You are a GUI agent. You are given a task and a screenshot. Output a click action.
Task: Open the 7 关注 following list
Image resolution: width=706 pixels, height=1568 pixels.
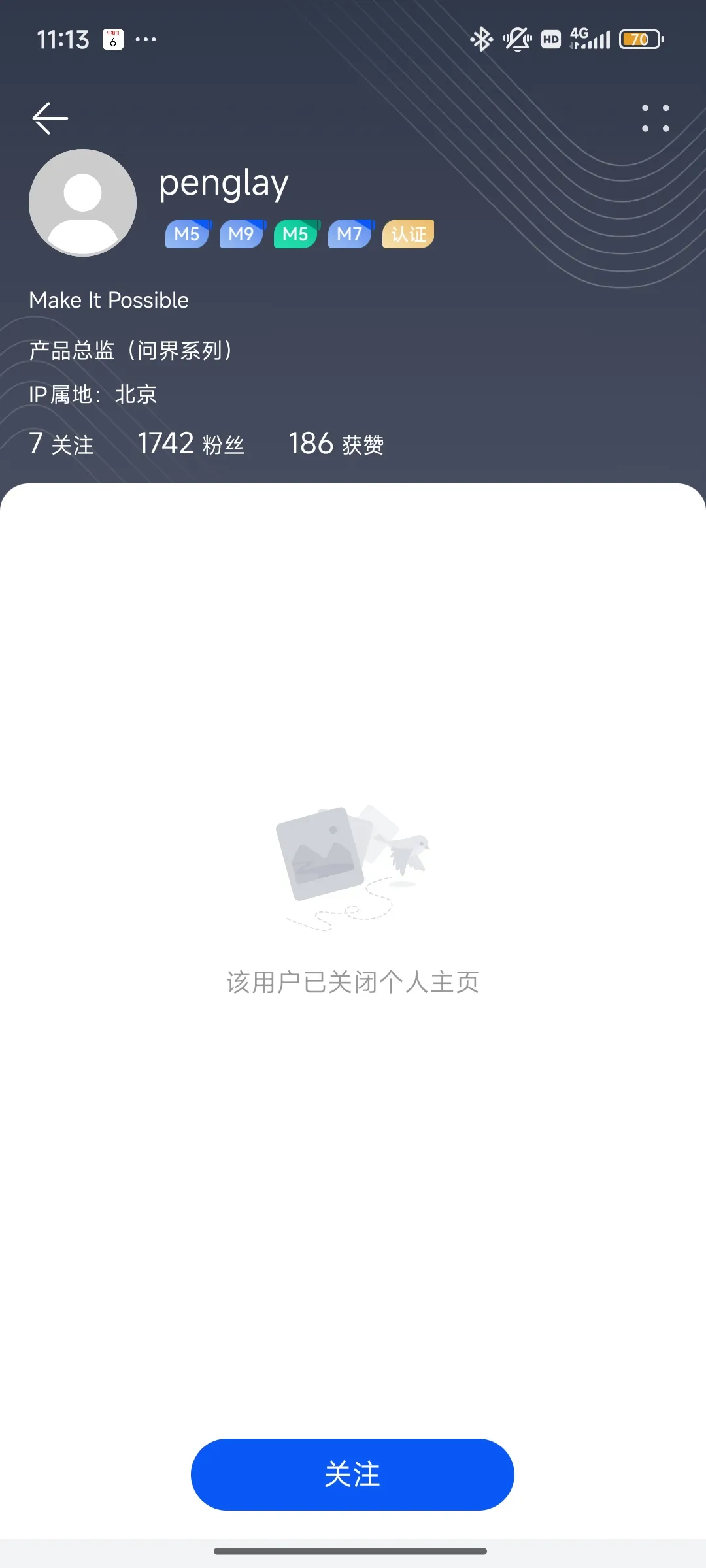coord(61,444)
